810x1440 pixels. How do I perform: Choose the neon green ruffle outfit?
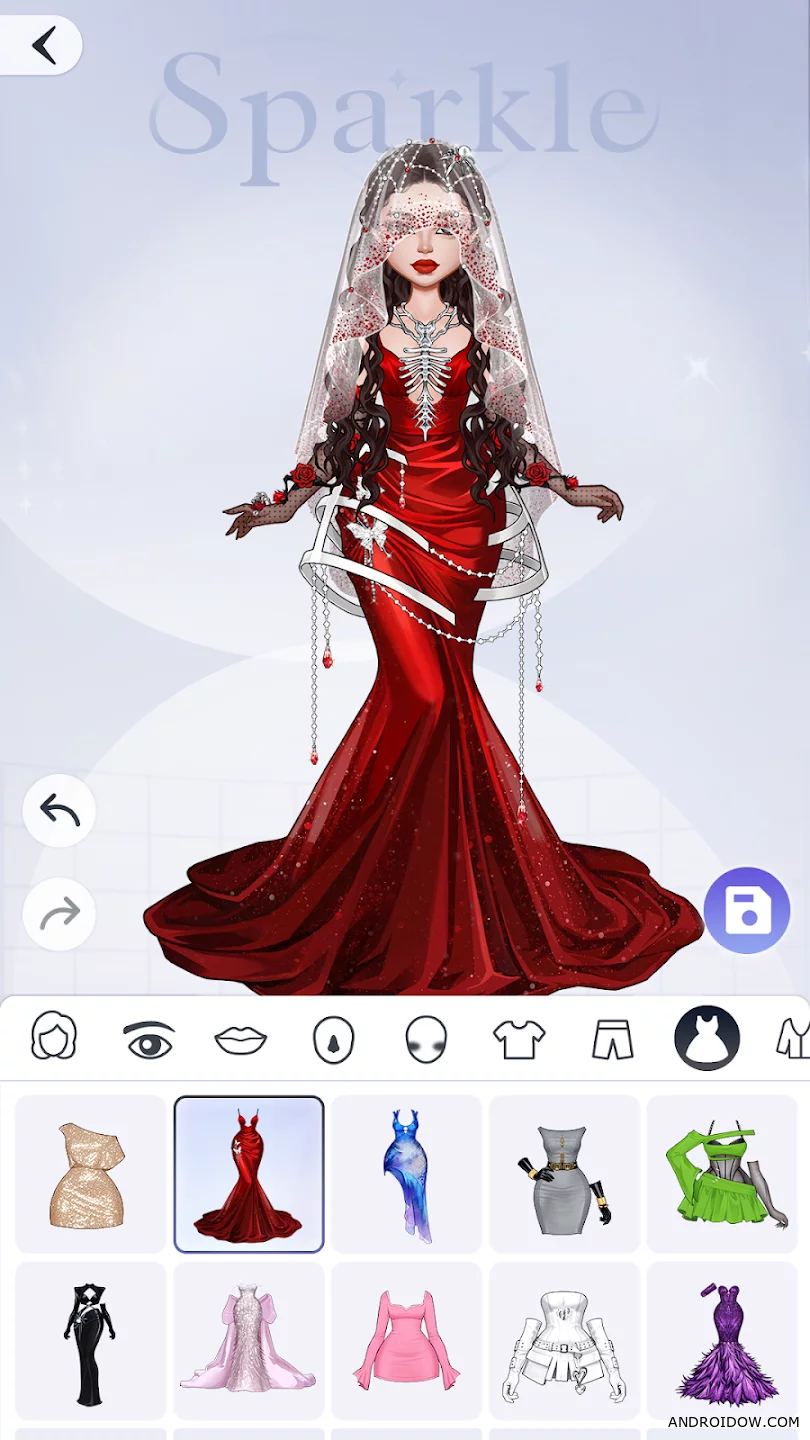722,1174
